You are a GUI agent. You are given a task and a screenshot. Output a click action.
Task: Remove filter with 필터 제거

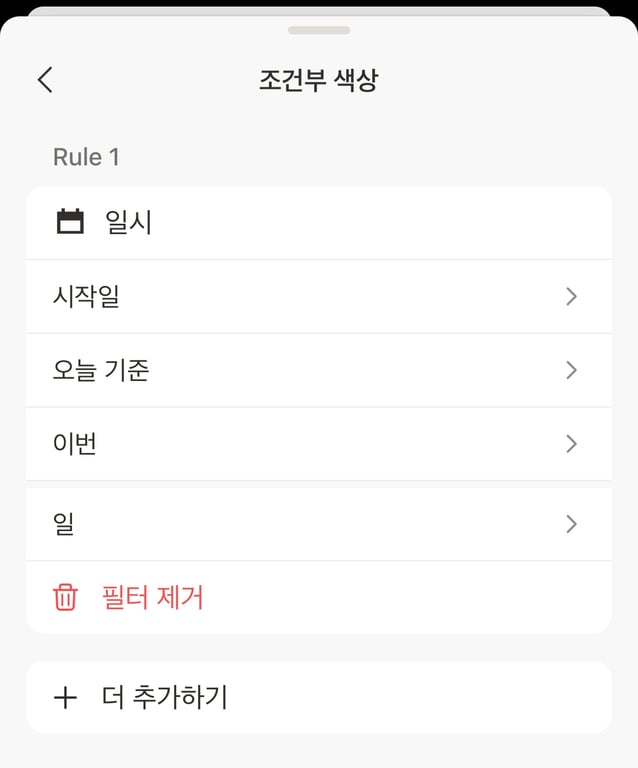tap(153, 598)
